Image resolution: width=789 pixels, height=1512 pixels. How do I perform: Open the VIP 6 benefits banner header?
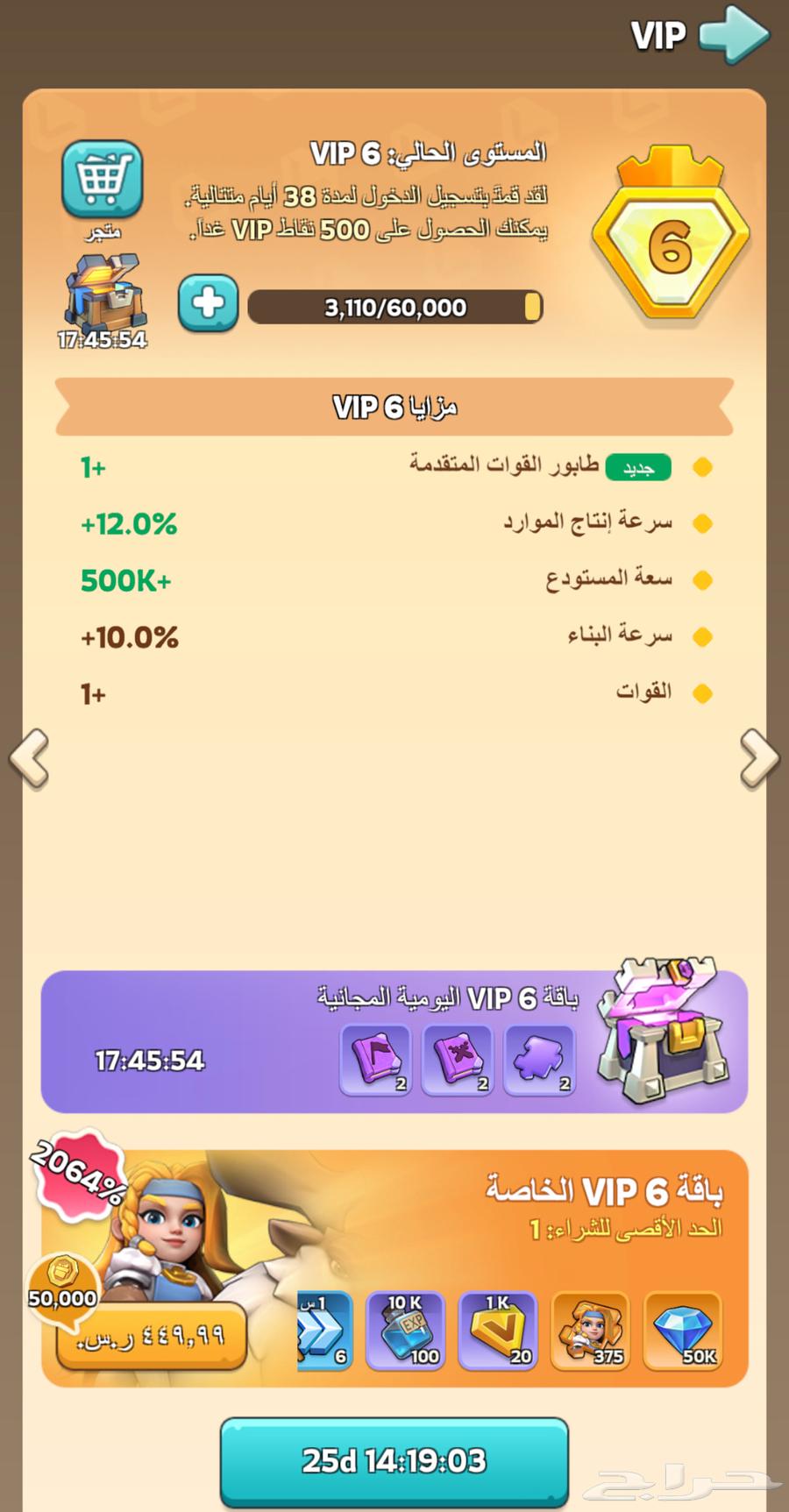[x=394, y=405]
